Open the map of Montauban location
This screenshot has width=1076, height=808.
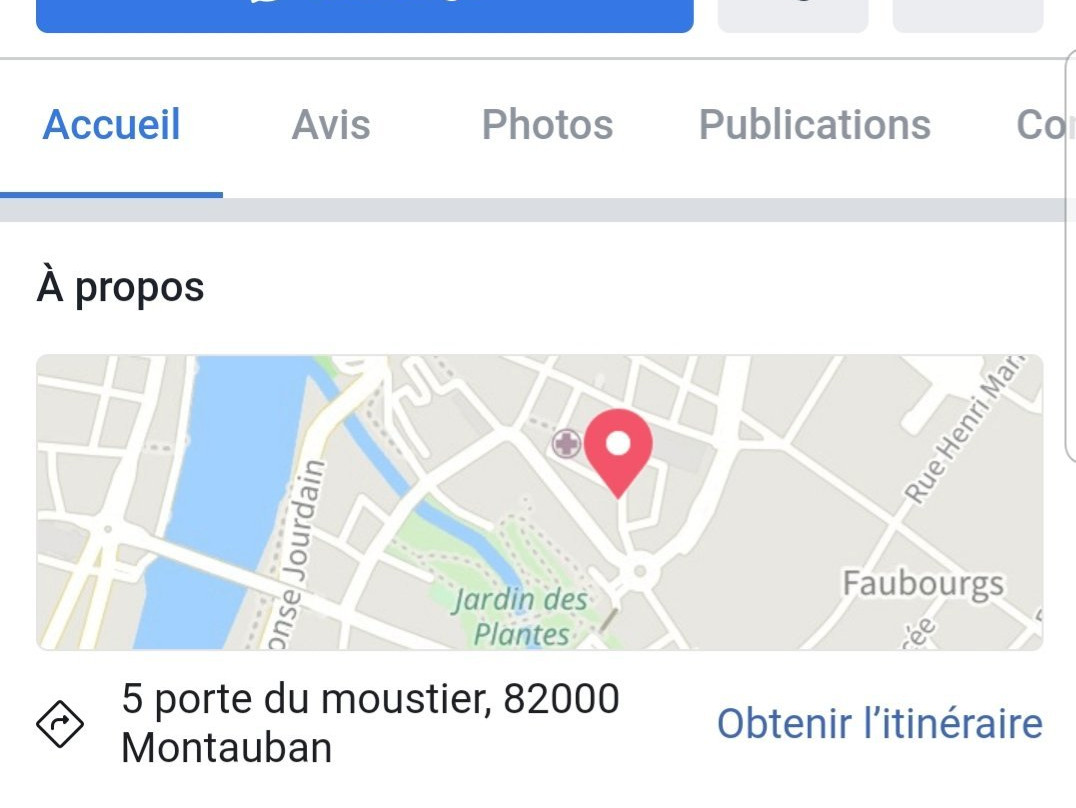click(x=539, y=503)
